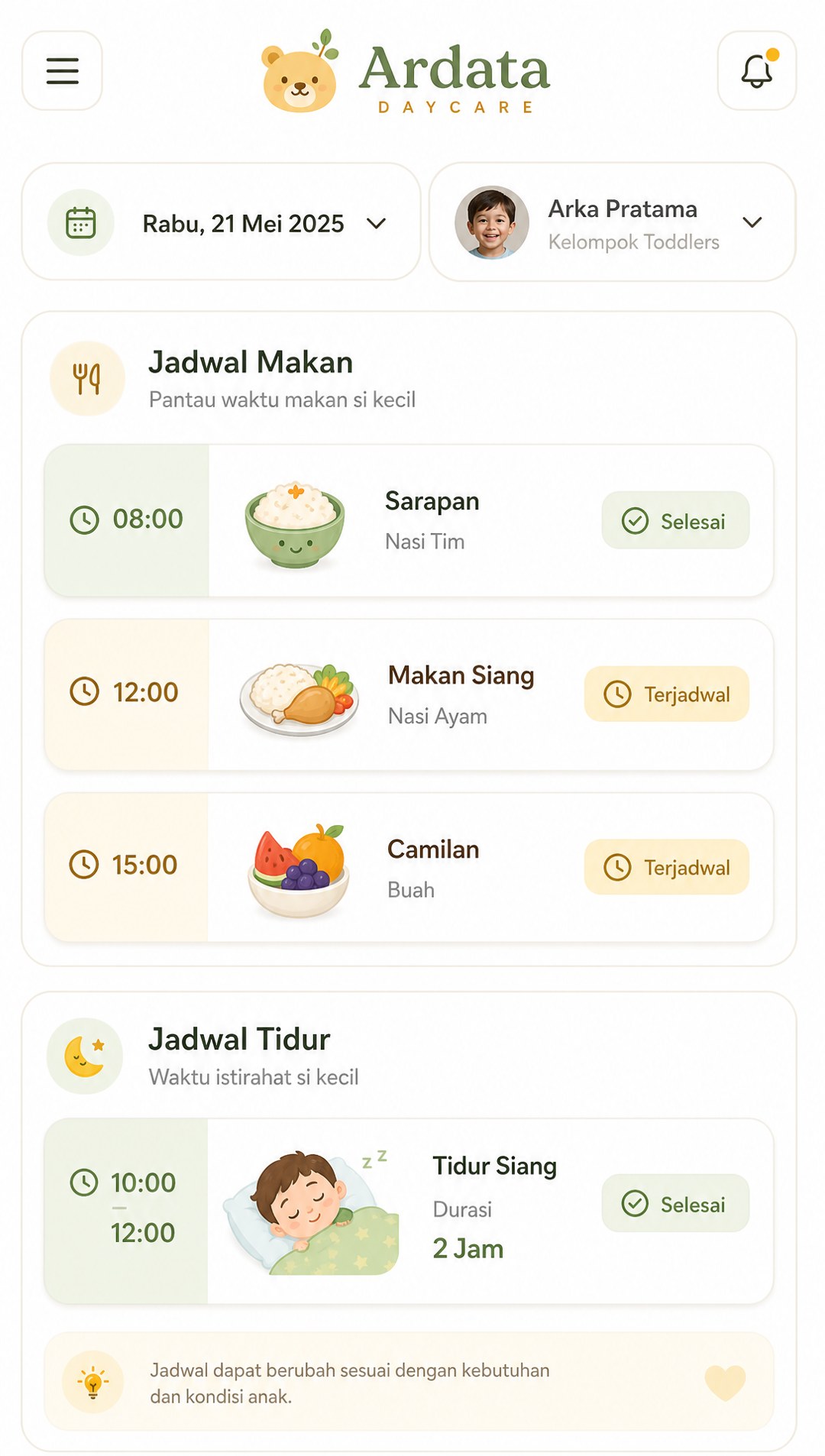Switch child from Arka Pratama dropdown
The width and height of the screenshot is (825, 1456).
613,222
